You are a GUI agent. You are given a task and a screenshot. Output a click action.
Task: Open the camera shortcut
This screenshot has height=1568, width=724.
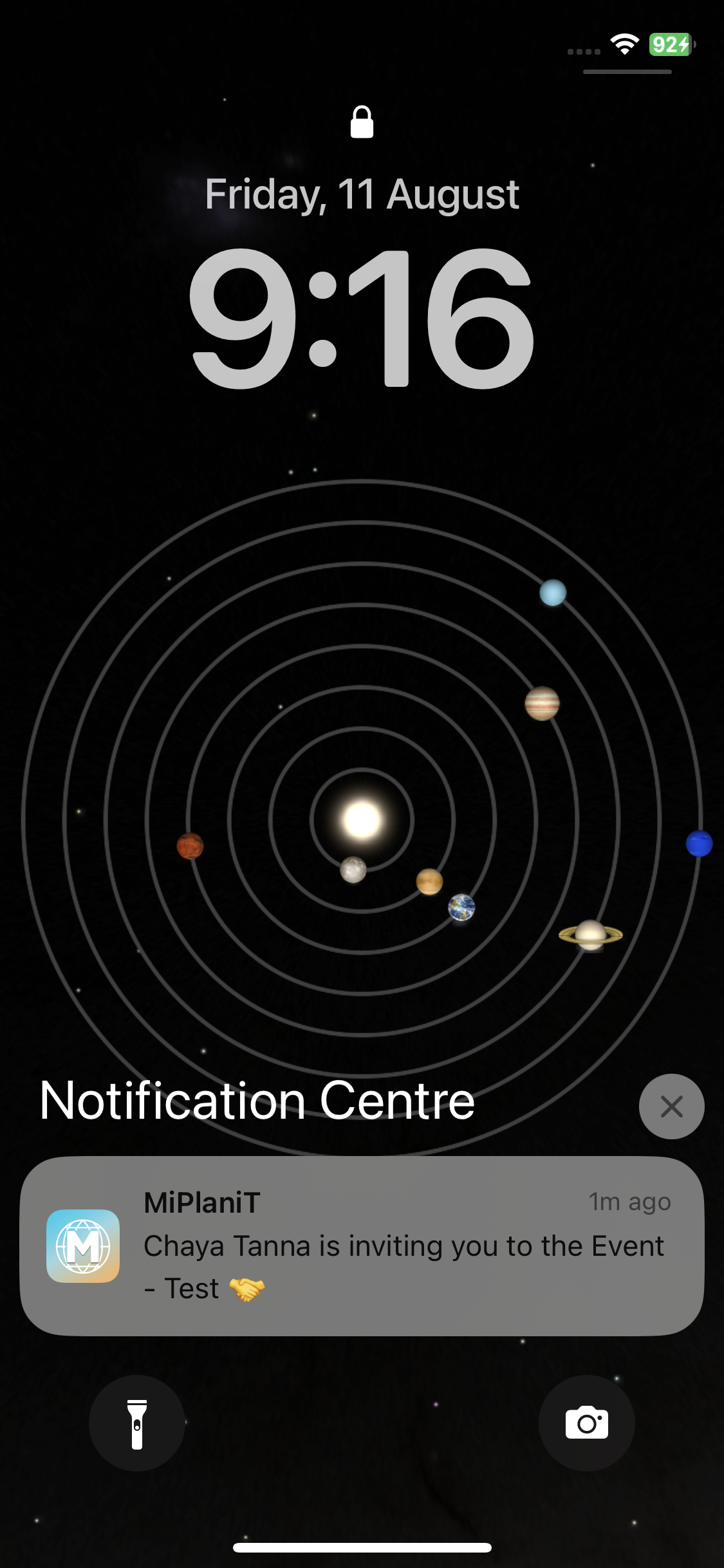[586, 1423]
